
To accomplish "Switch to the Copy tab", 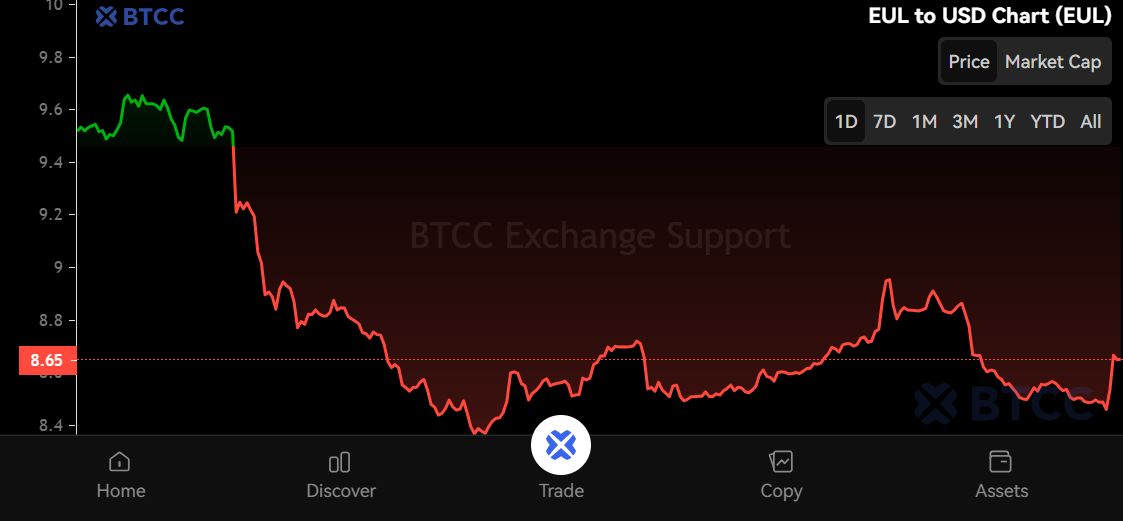I will [781, 474].
